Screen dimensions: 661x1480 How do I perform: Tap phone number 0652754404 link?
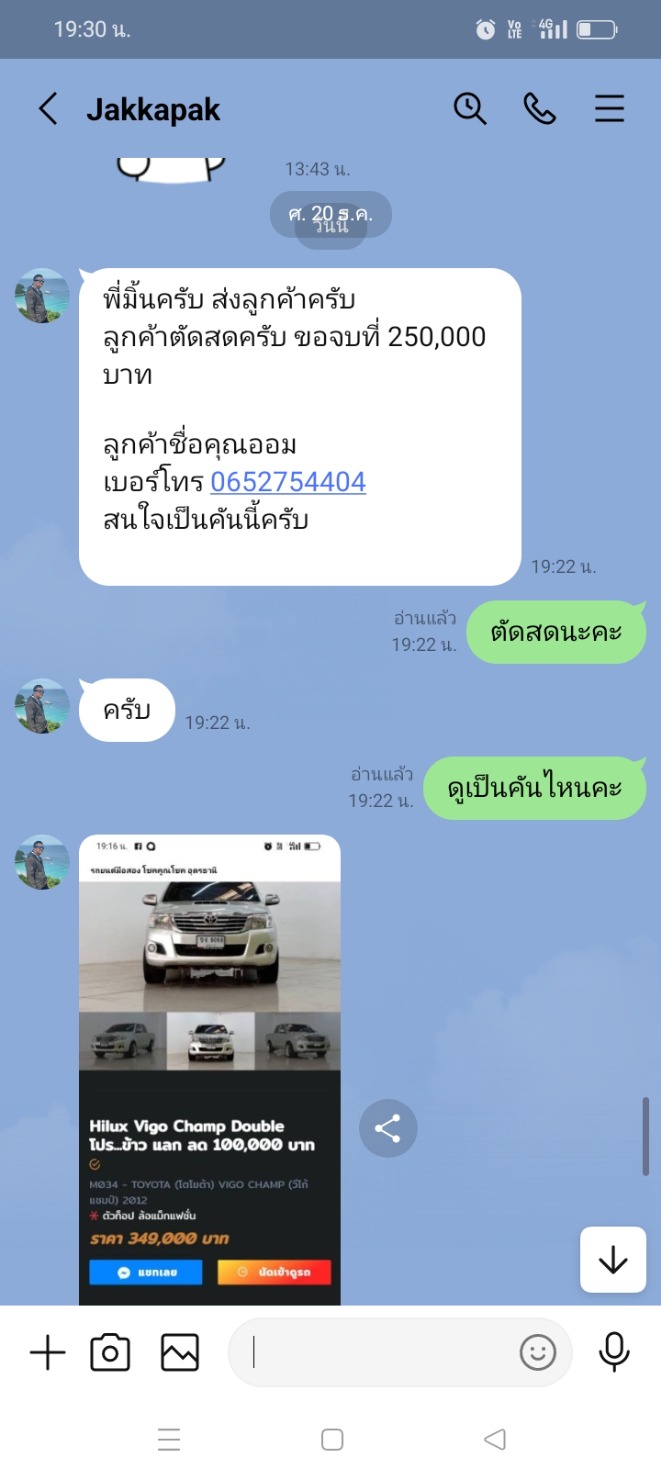pyautogui.click(x=288, y=482)
